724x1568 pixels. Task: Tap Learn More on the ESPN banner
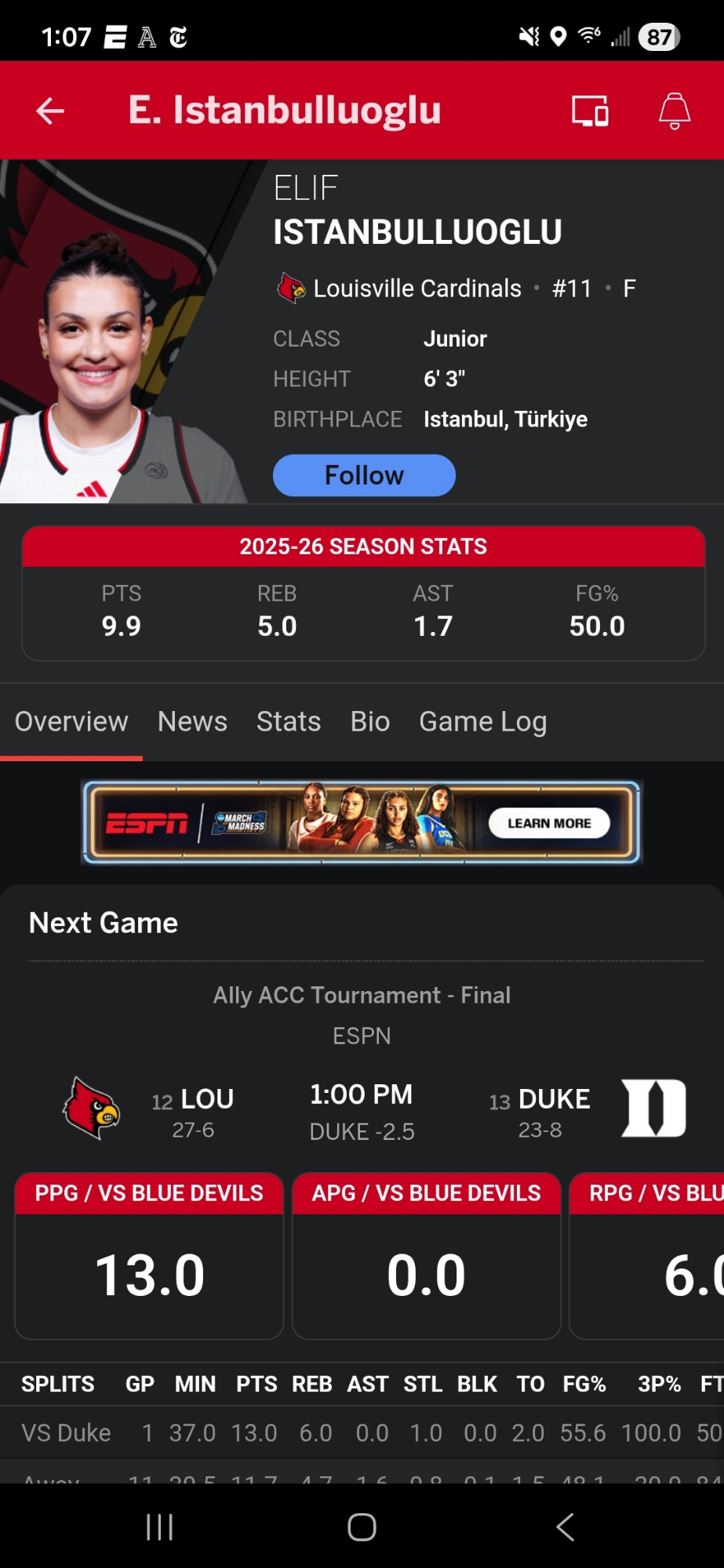click(x=549, y=823)
